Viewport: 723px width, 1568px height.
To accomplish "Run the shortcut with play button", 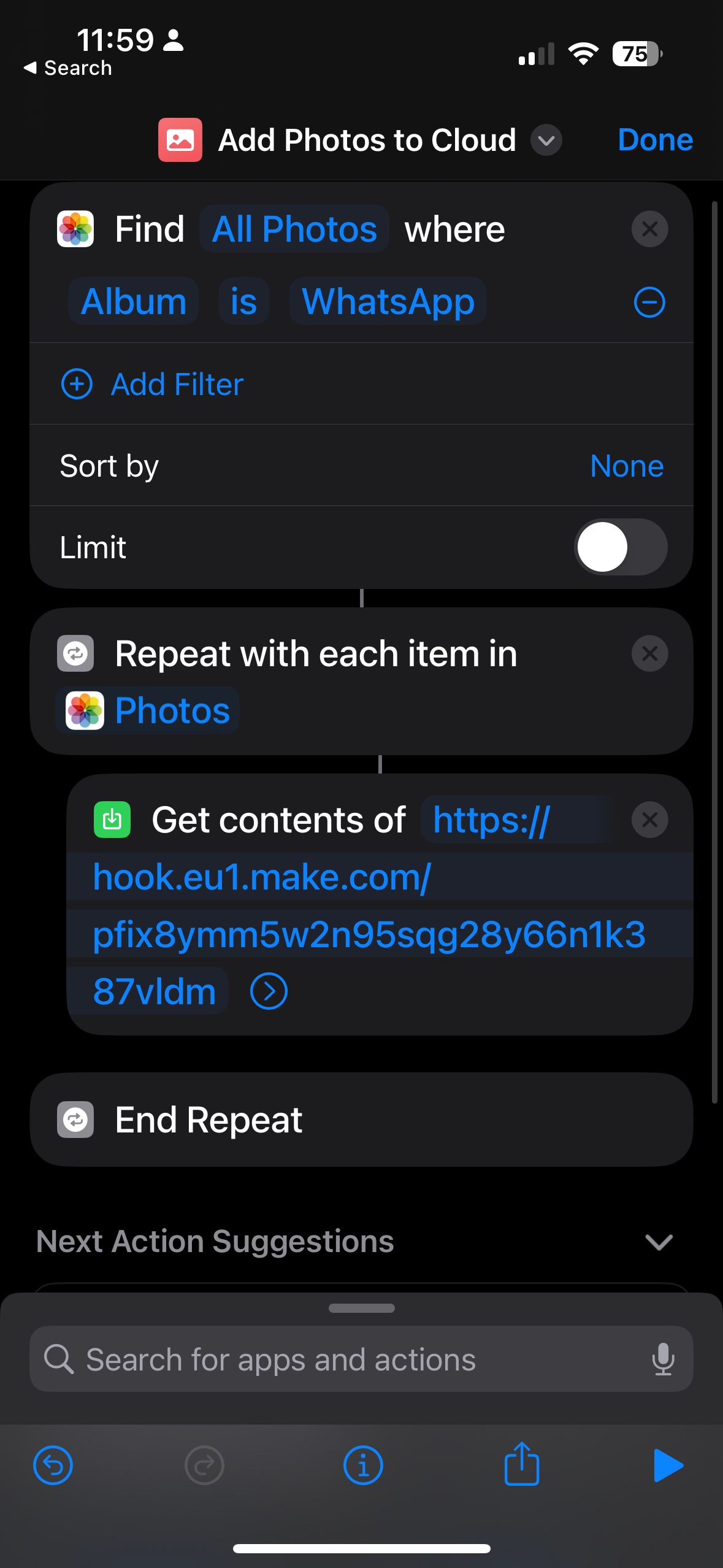I will [x=667, y=1466].
